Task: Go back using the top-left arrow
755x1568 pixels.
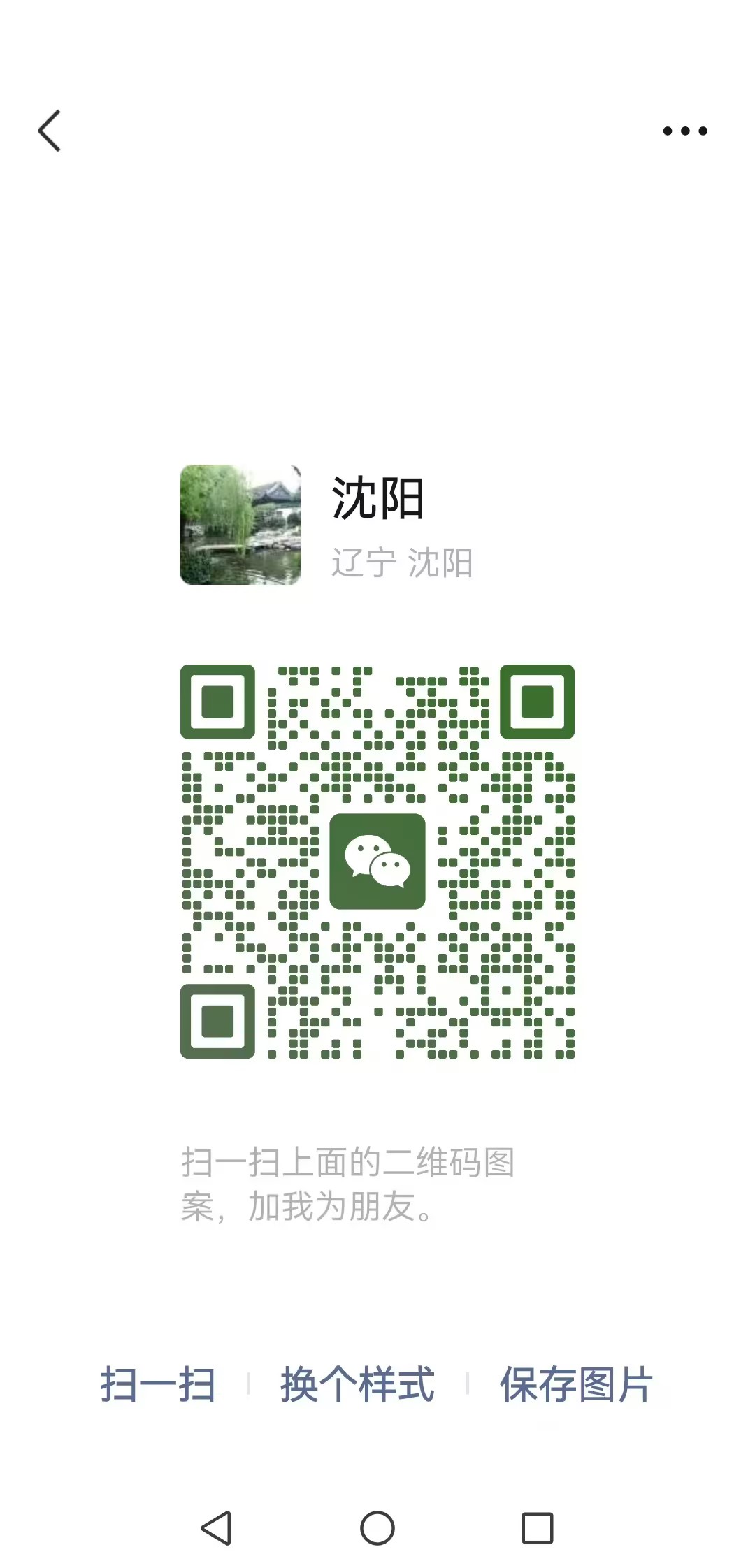Action: 50,131
